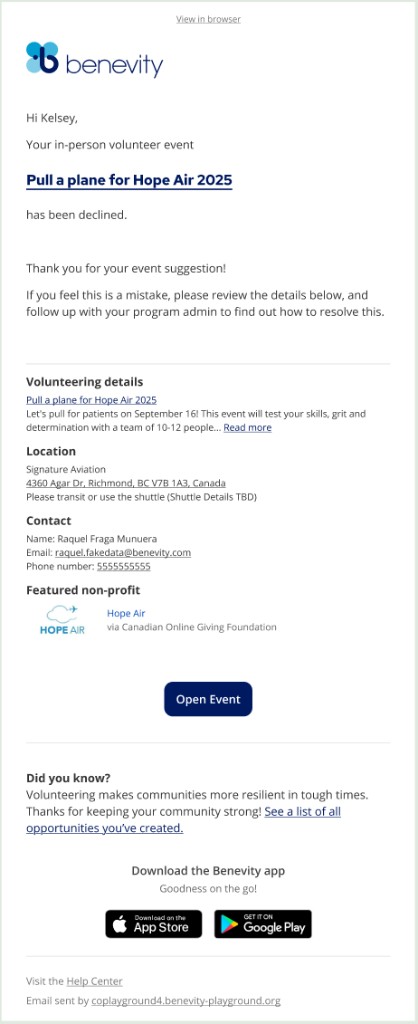Download on the App Store
Image resolution: width=418 pixels, height=1024 pixels.
(154, 924)
